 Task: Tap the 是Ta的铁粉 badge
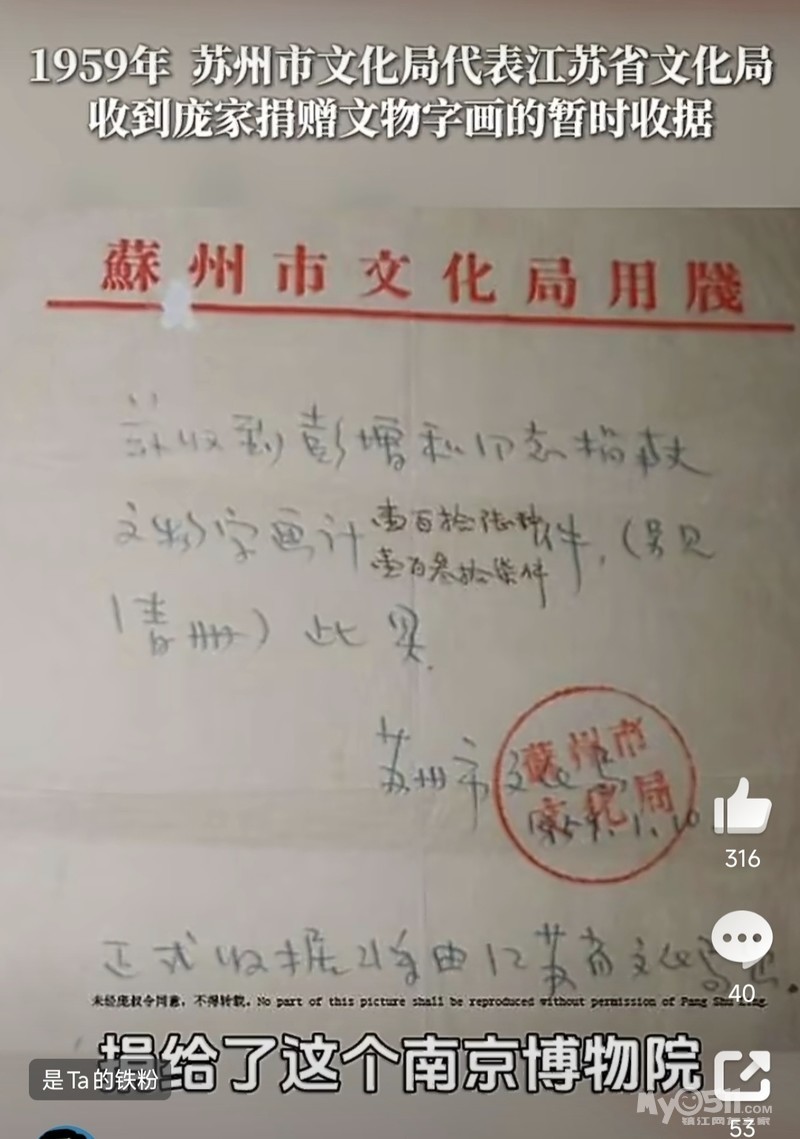tap(100, 1079)
